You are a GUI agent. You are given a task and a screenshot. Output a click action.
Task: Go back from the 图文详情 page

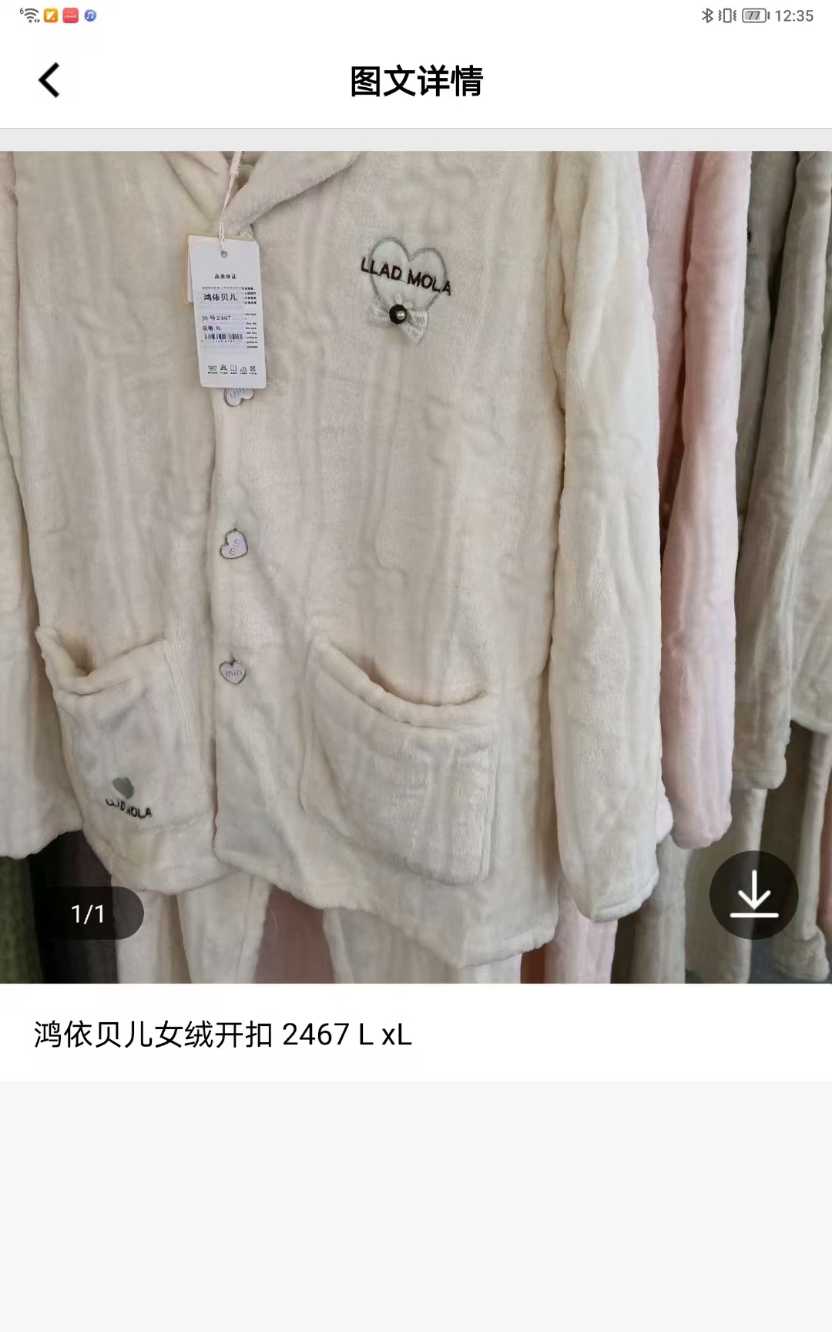(x=49, y=80)
